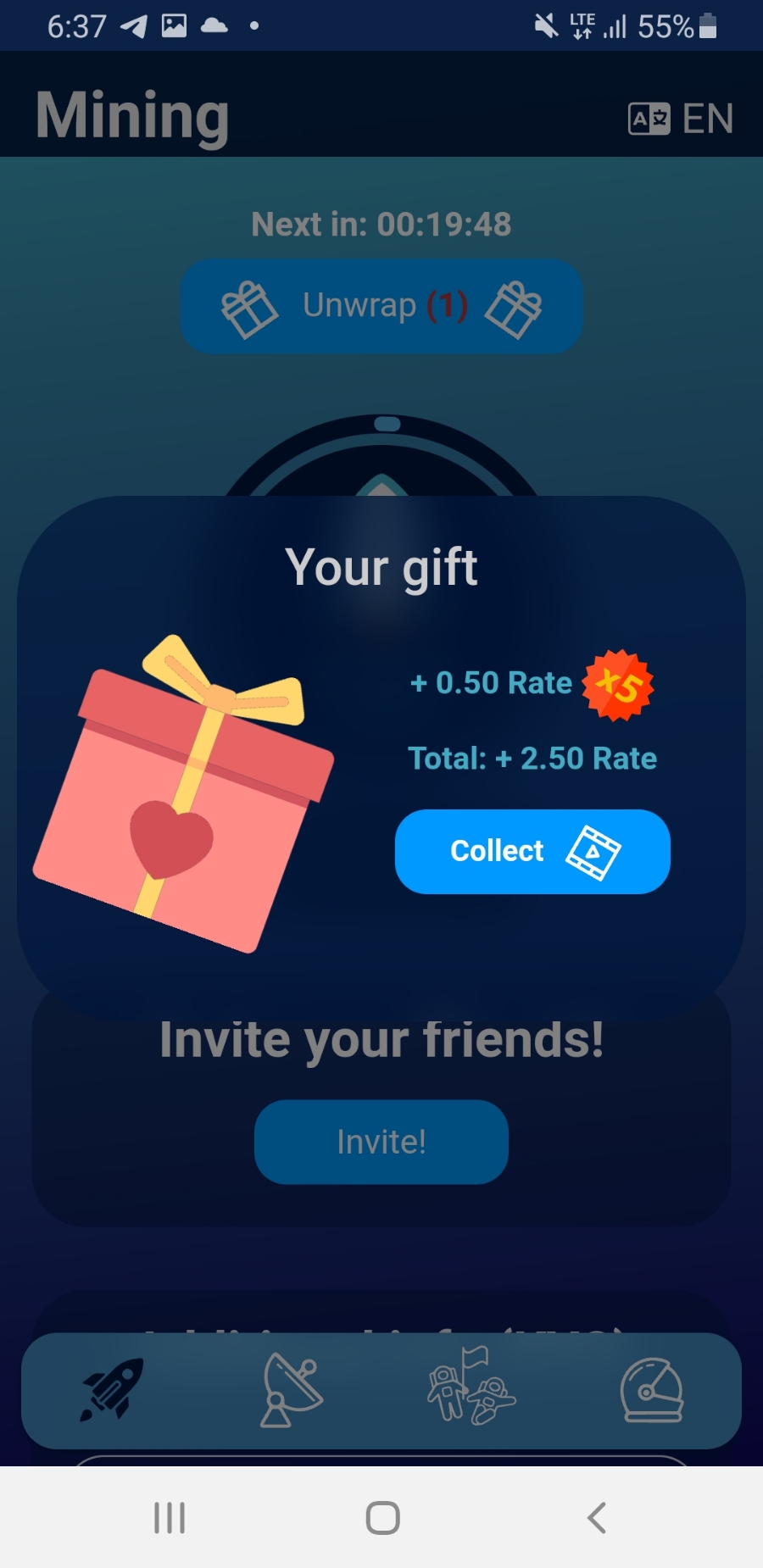
Task: Open the astronaut helmet profile tab
Action: pyautogui.click(x=651, y=1390)
